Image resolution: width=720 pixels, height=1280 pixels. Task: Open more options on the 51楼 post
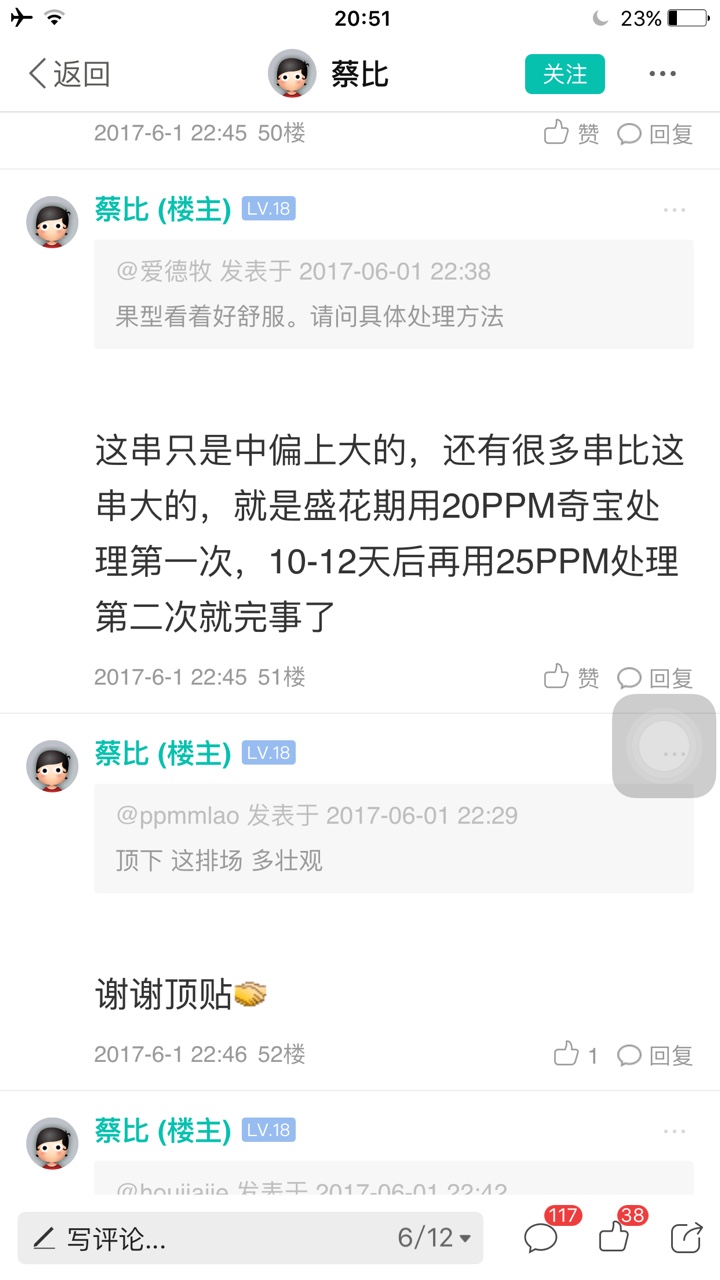tap(674, 209)
